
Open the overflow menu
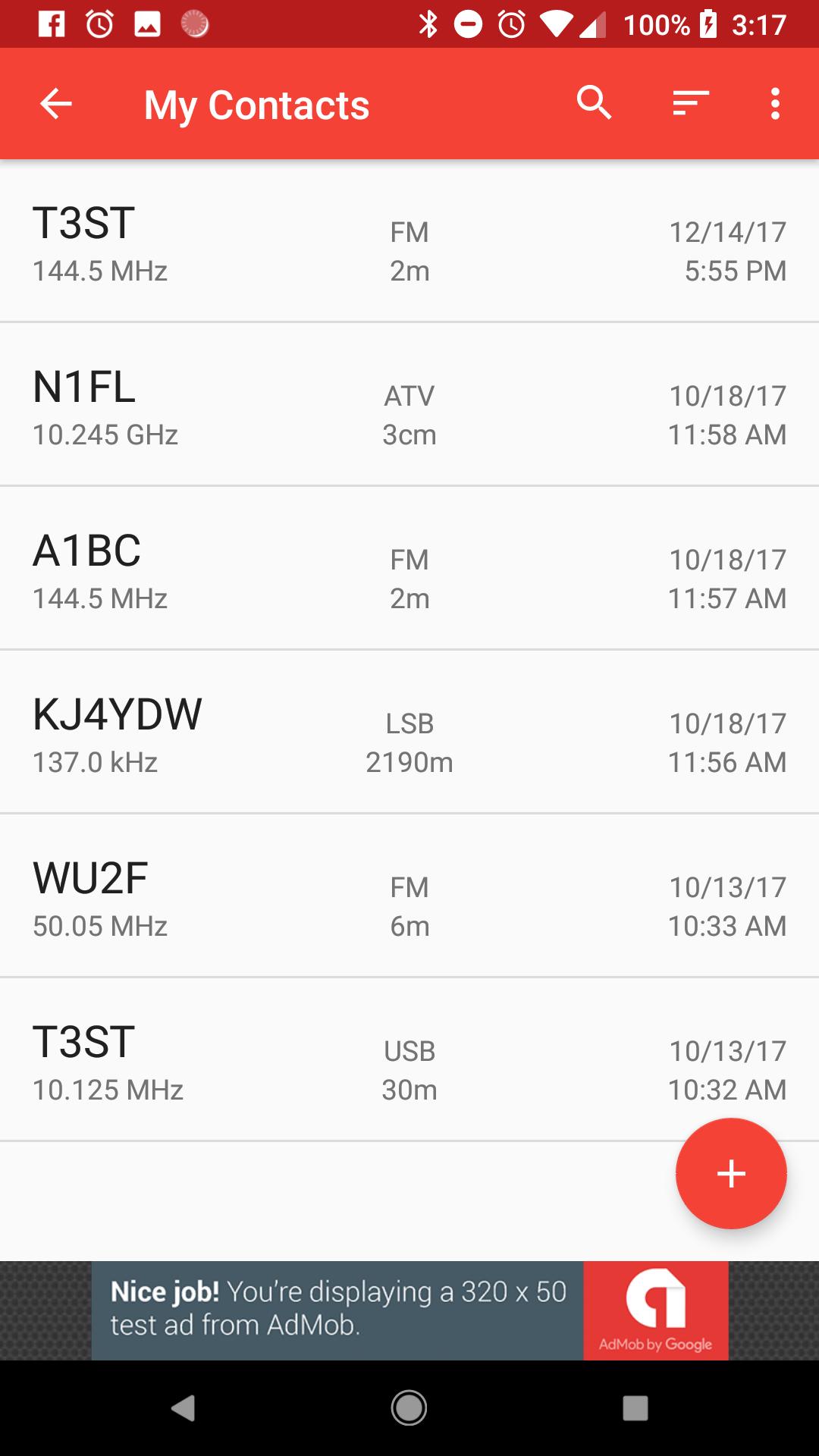774,104
